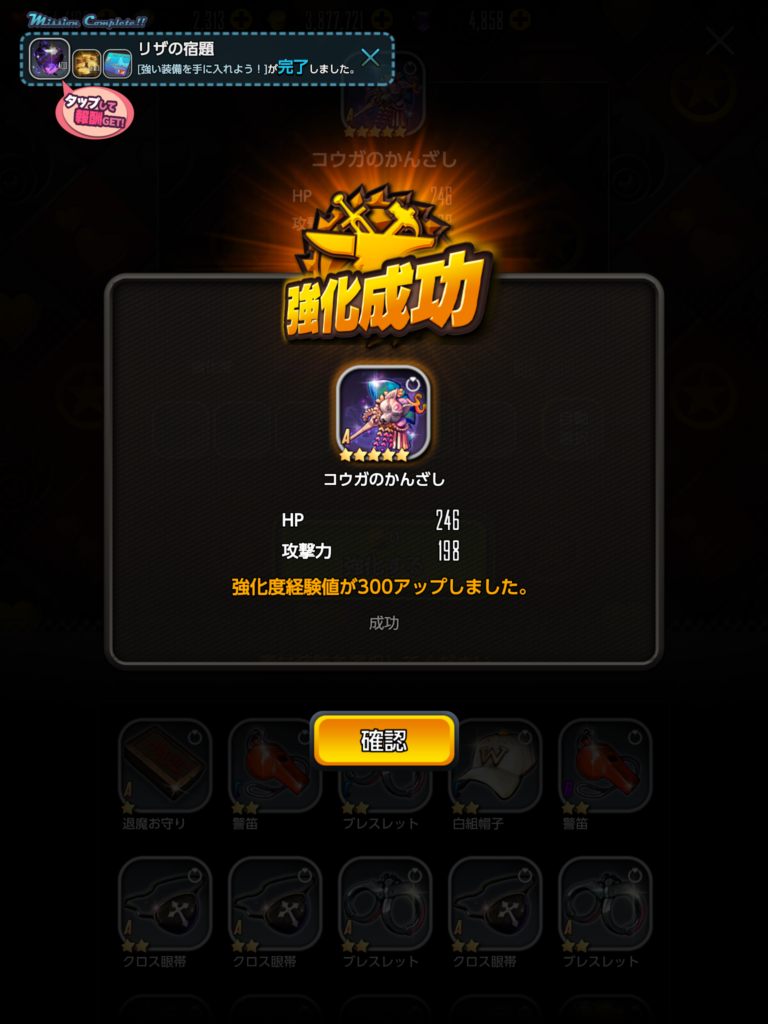
Task: Confirm with the 確認 button
Action: point(384,741)
